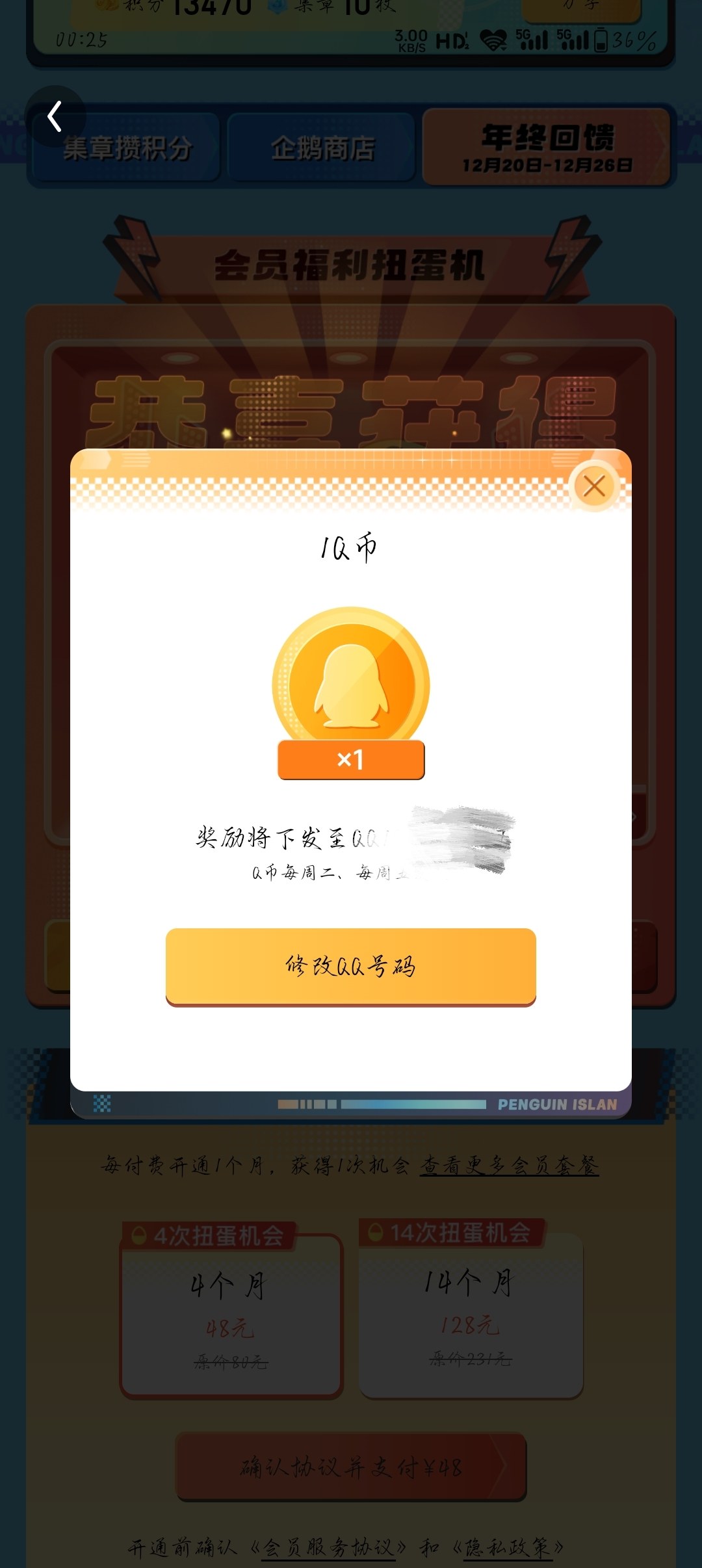
Task: Open the 查看更多会员套餐 link
Action: pos(509,1166)
